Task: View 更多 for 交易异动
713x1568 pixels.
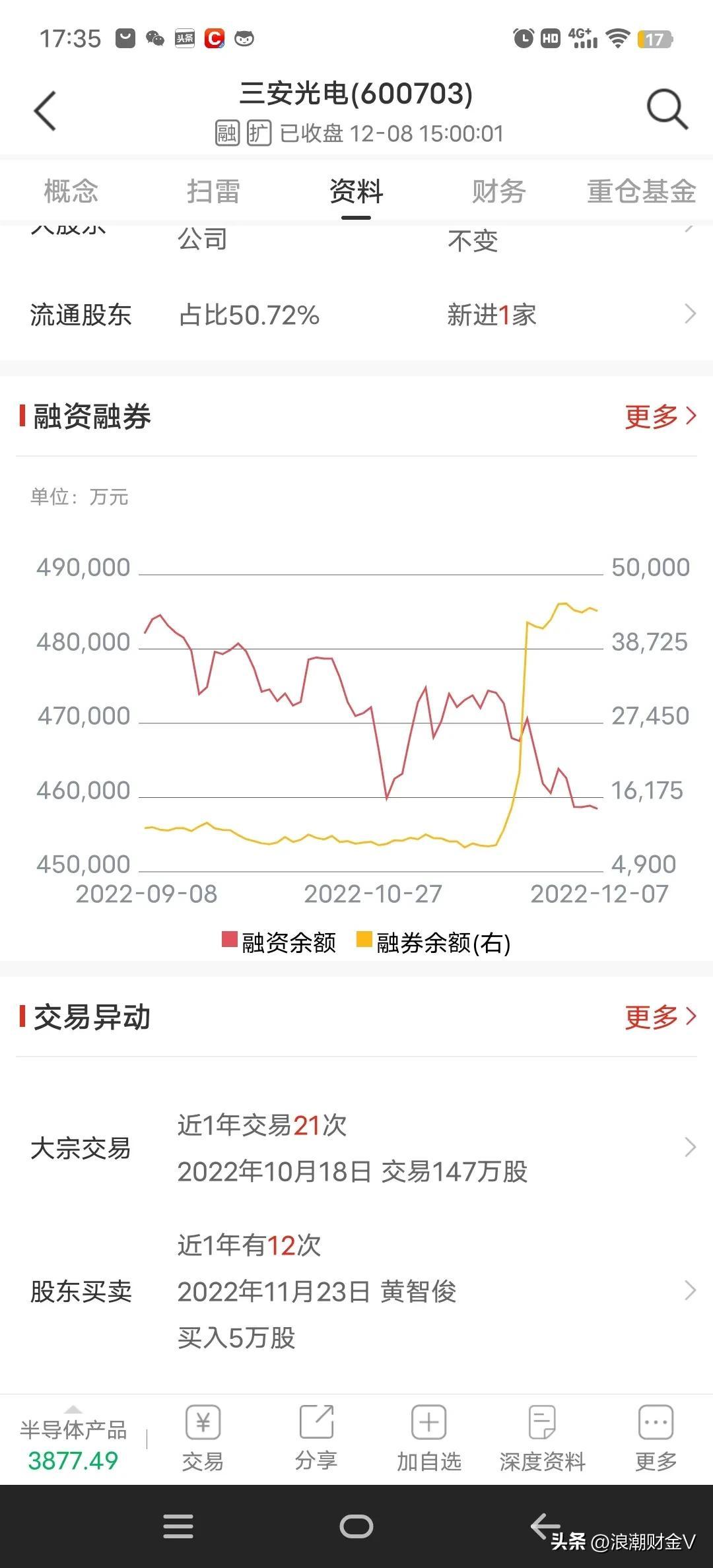Action: coord(660,1017)
